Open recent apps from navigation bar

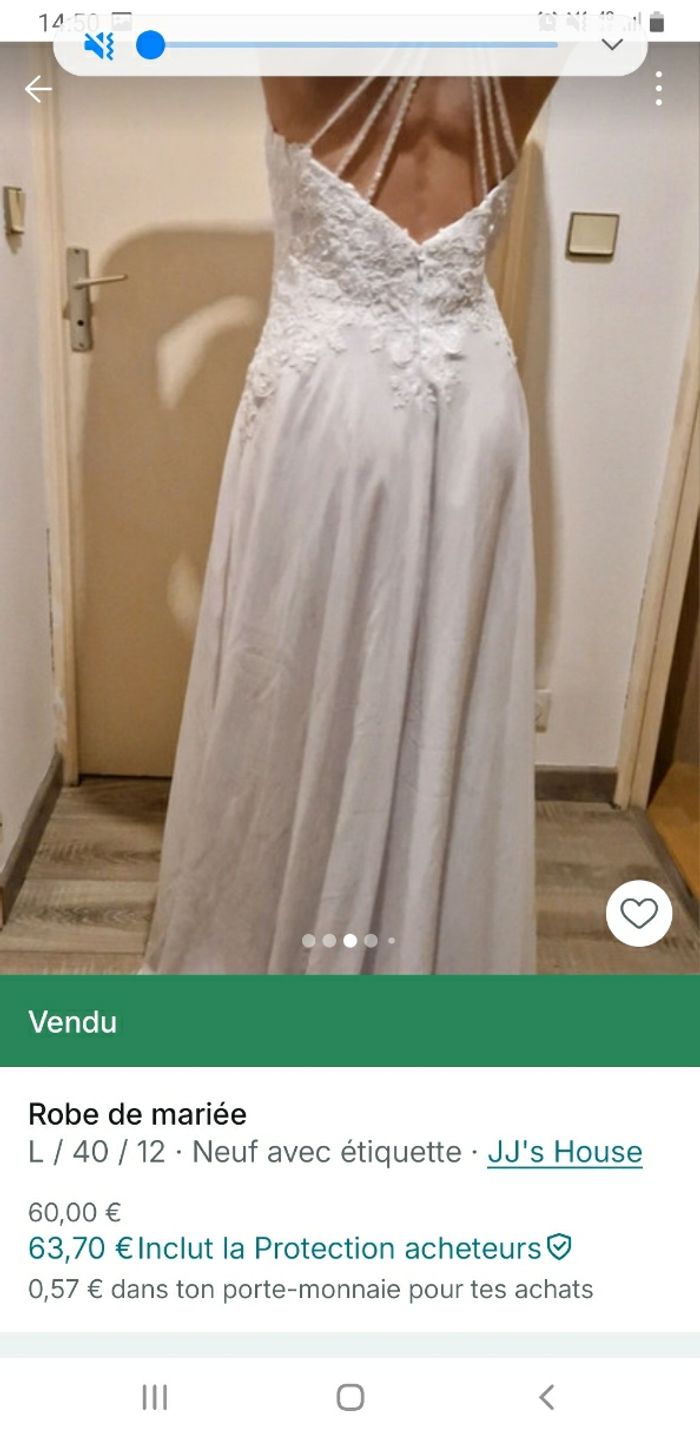point(154,1397)
